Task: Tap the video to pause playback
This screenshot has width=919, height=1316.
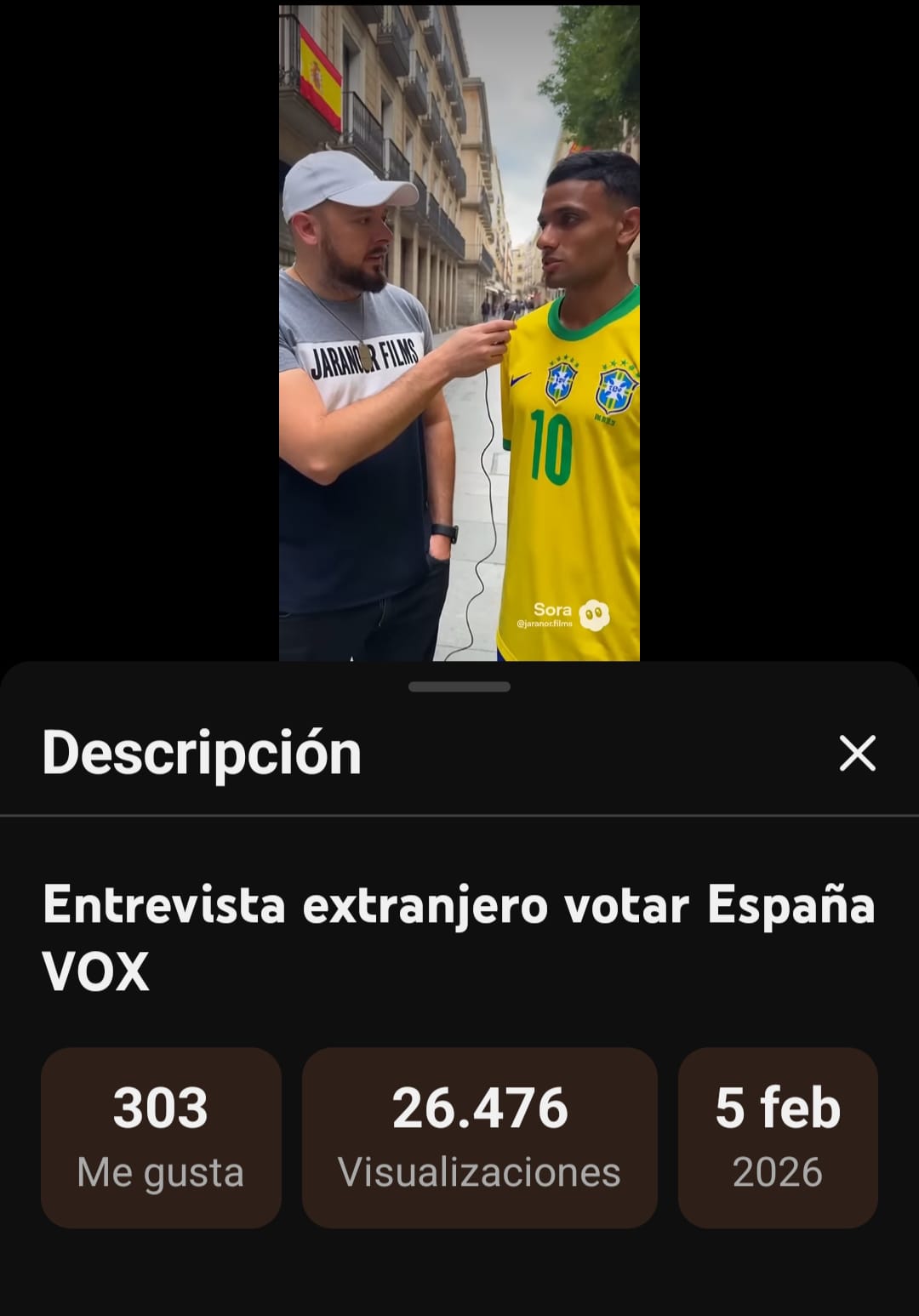Action: pos(459,333)
